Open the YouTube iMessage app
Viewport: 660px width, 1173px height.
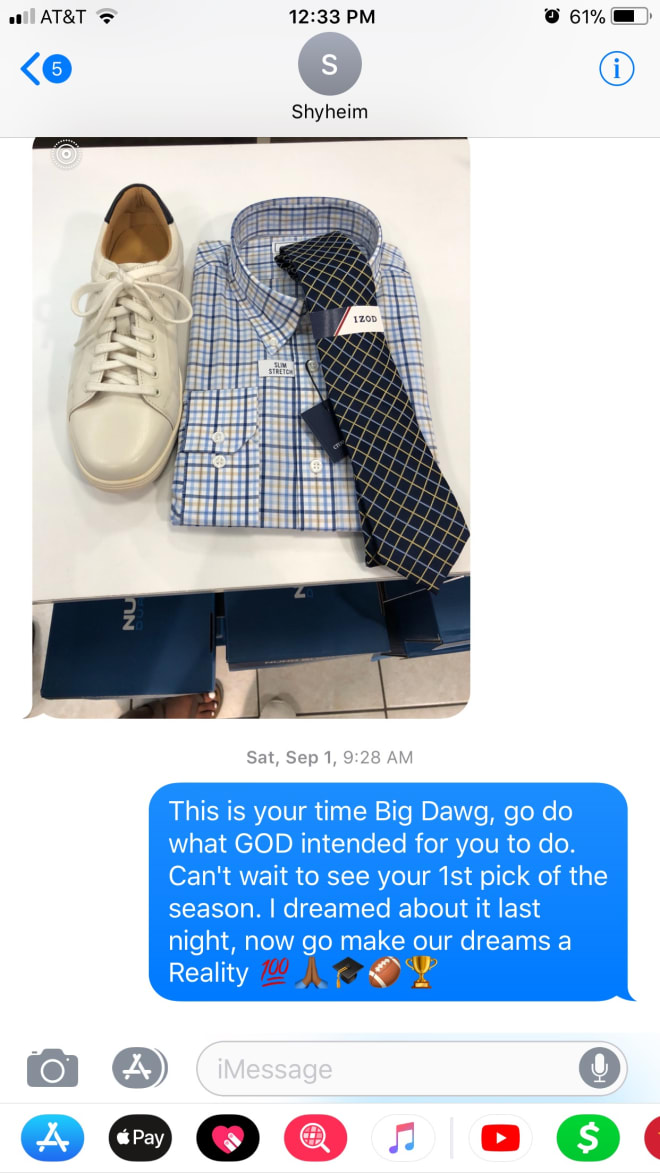tap(500, 1138)
